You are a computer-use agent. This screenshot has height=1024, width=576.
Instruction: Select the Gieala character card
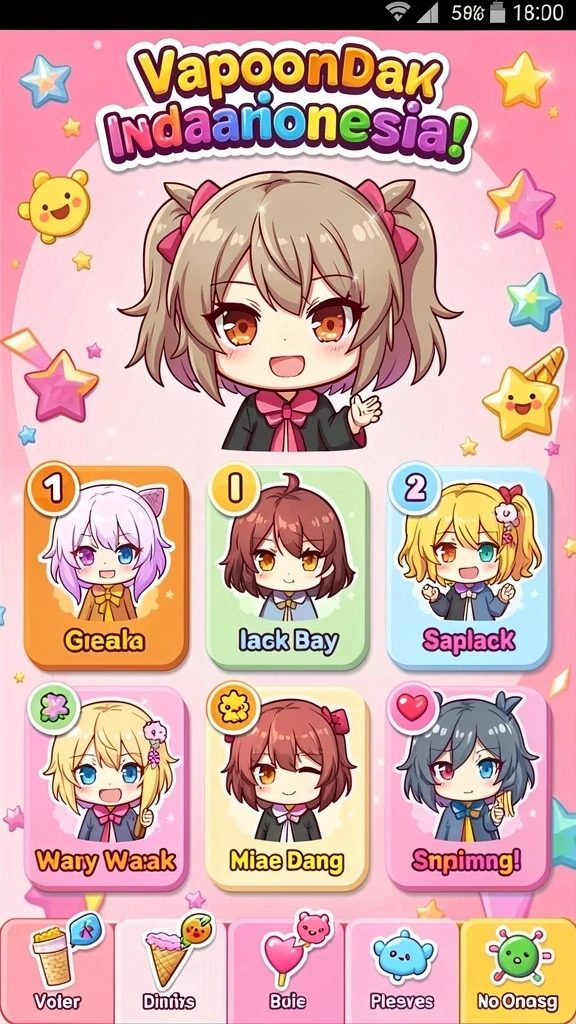coord(106,568)
